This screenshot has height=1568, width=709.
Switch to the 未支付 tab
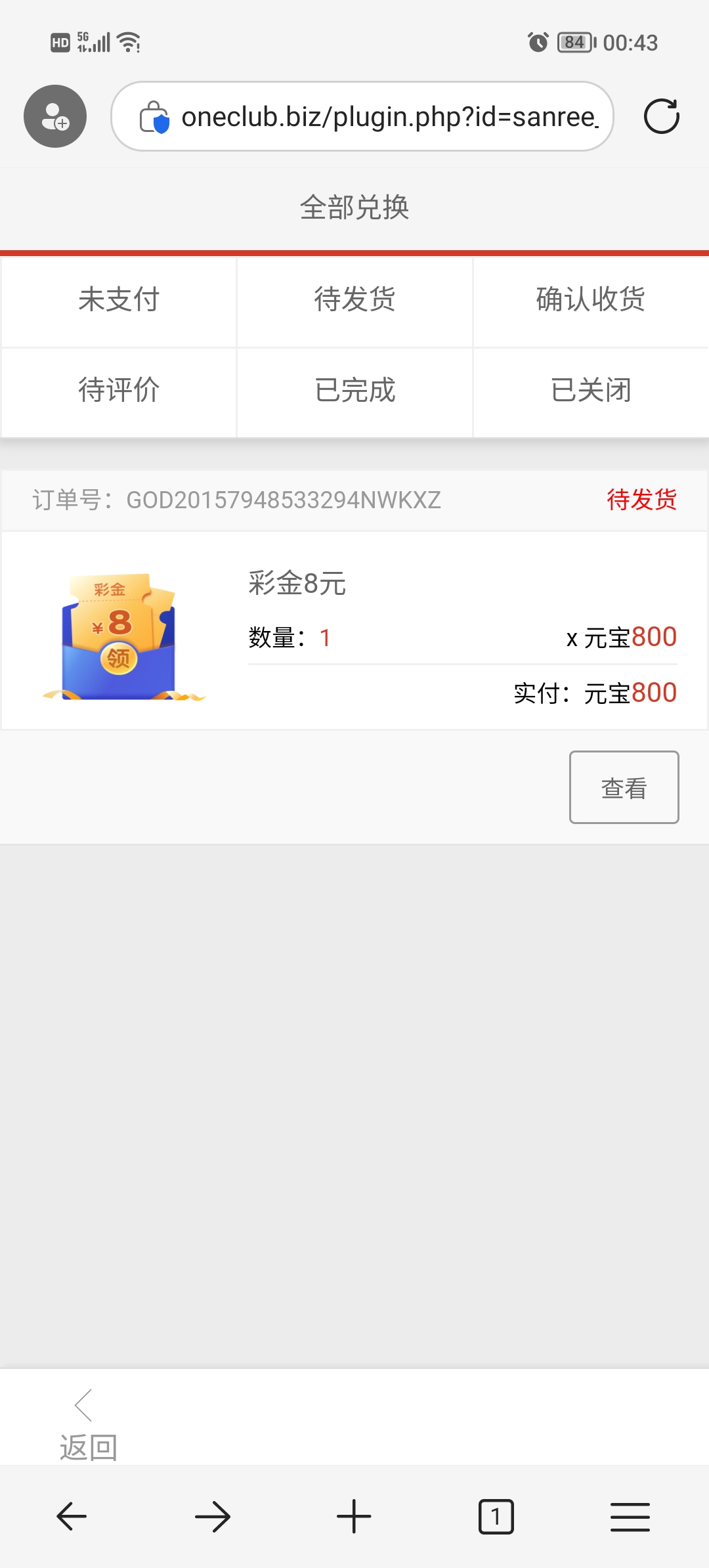(x=119, y=300)
